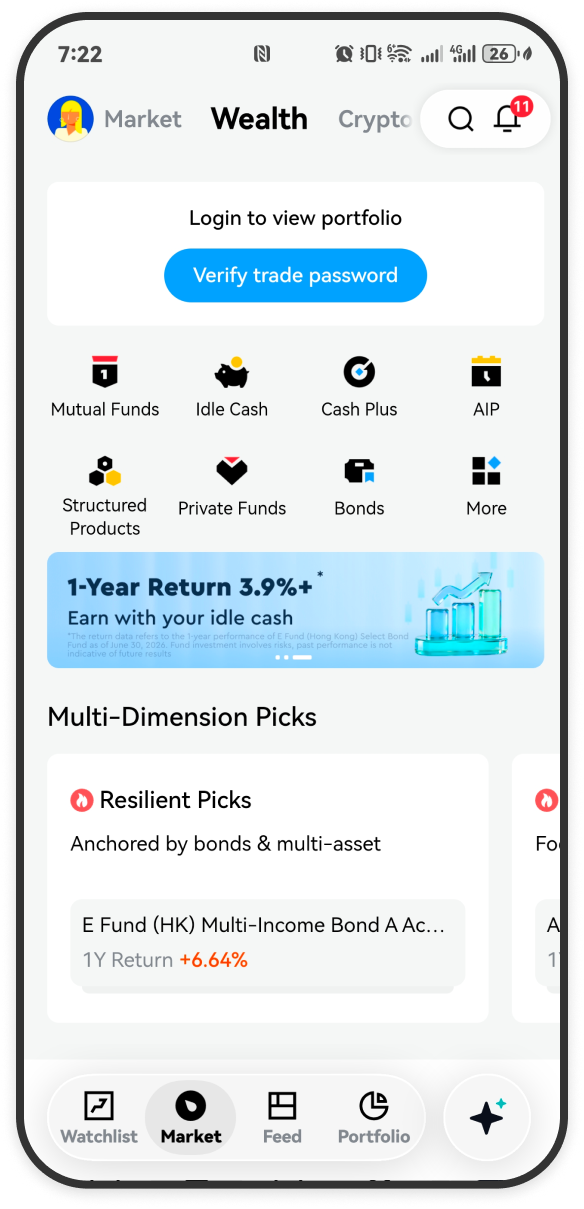584x1209 pixels.
Task: Open Cash Plus
Action: (359, 386)
